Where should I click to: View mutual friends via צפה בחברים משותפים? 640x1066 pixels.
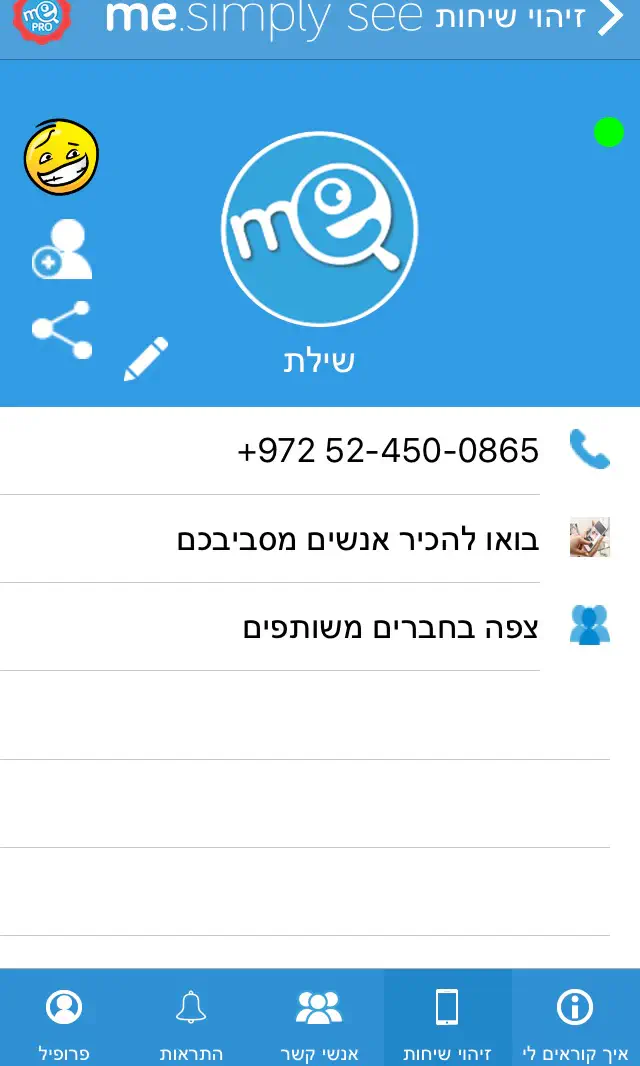[390, 627]
